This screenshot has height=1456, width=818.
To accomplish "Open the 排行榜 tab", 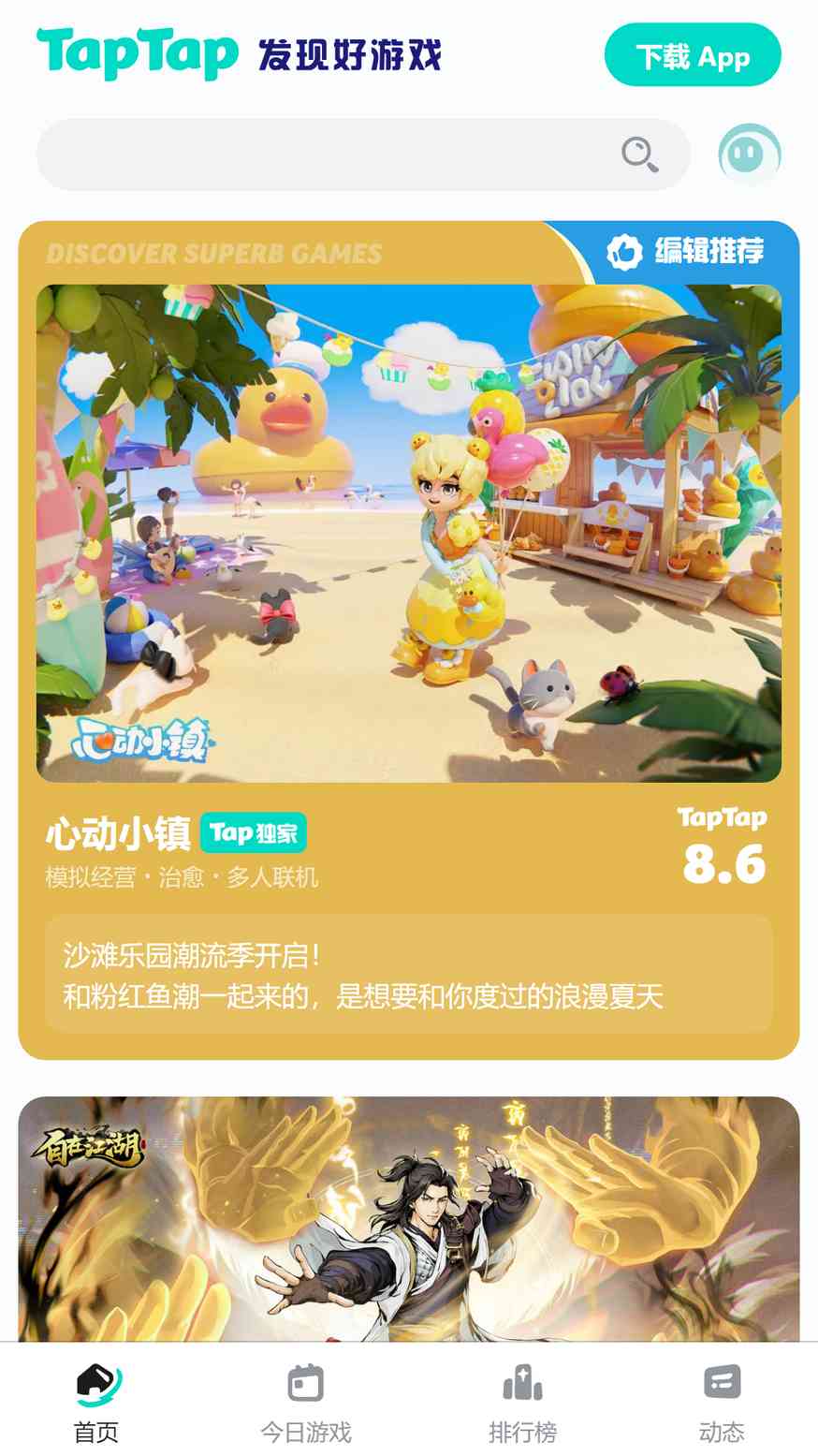I will 522,1403.
